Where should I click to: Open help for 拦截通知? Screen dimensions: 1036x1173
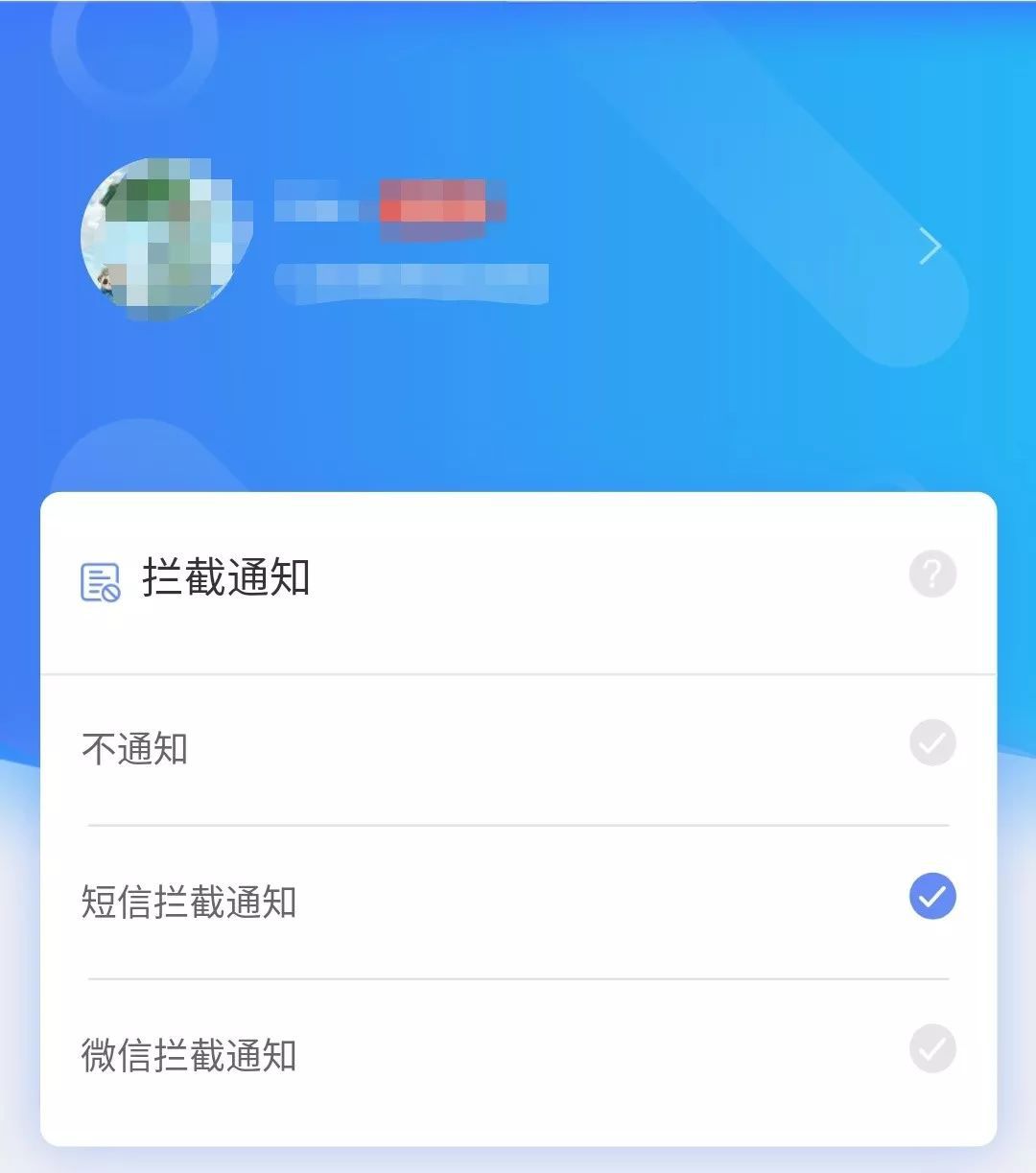[932, 575]
